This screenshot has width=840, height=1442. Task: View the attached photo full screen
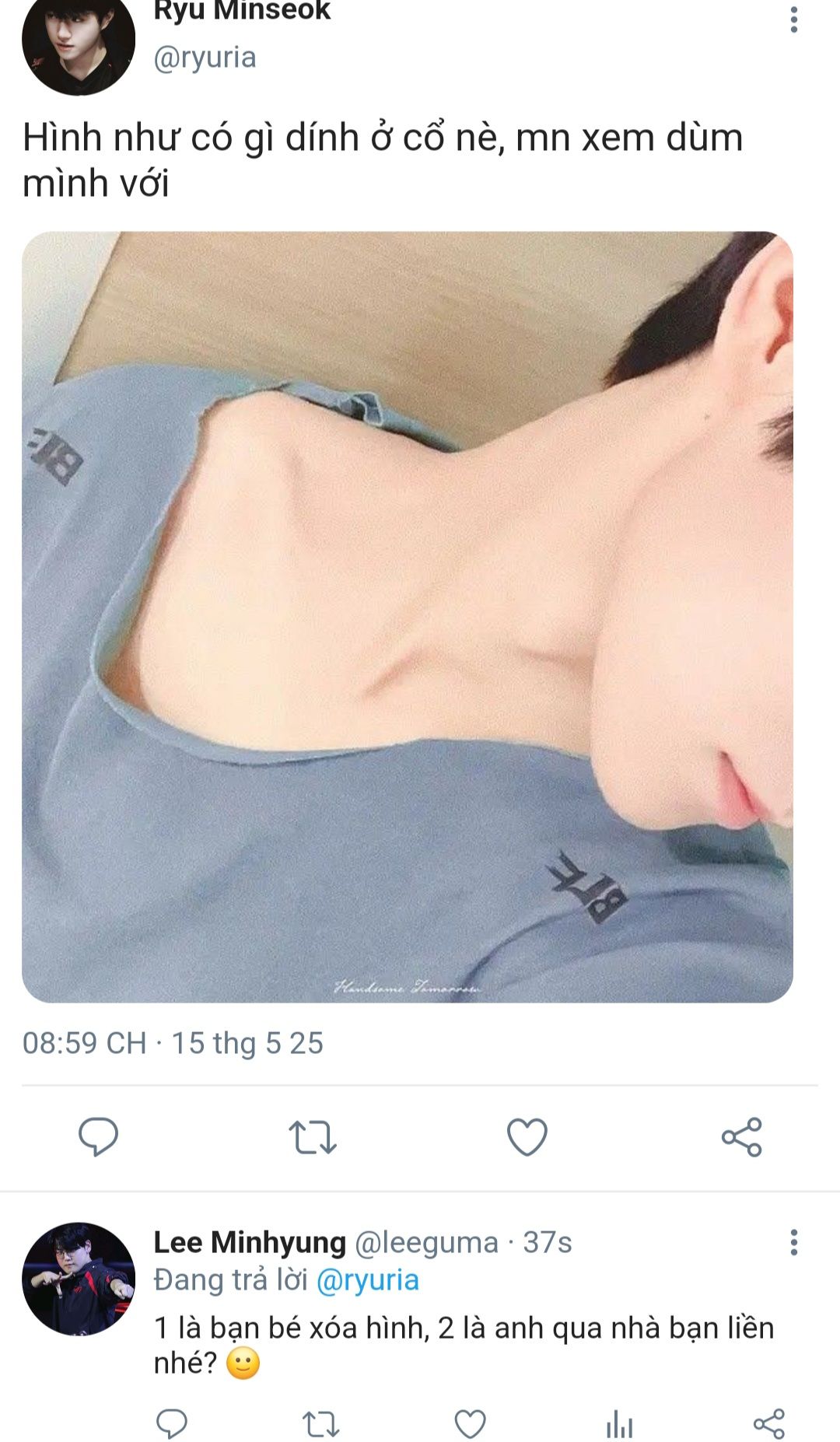pos(408,617)
